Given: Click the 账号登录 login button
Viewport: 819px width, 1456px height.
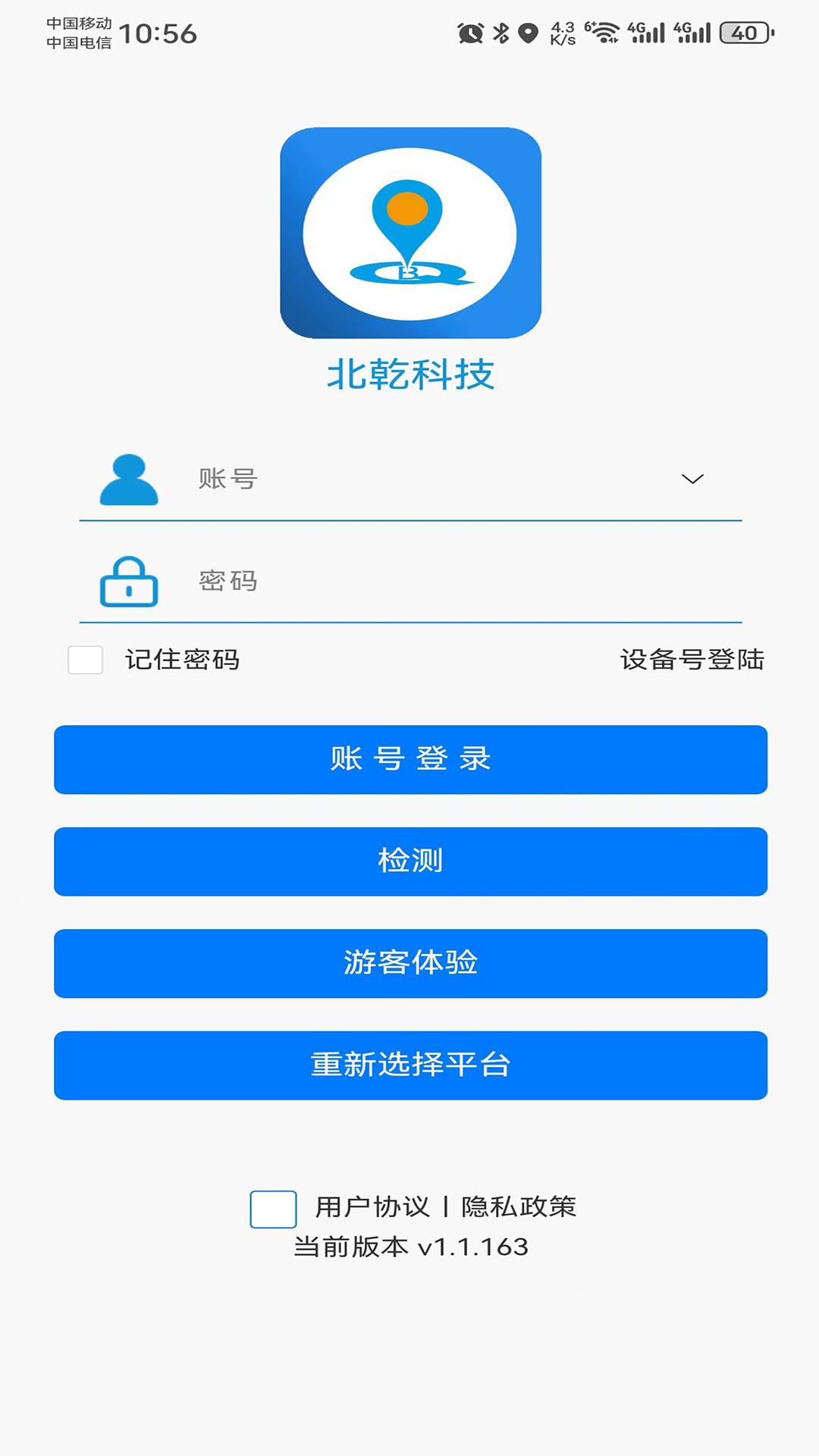Looking at the screenshot, I should tap(409, 759).
